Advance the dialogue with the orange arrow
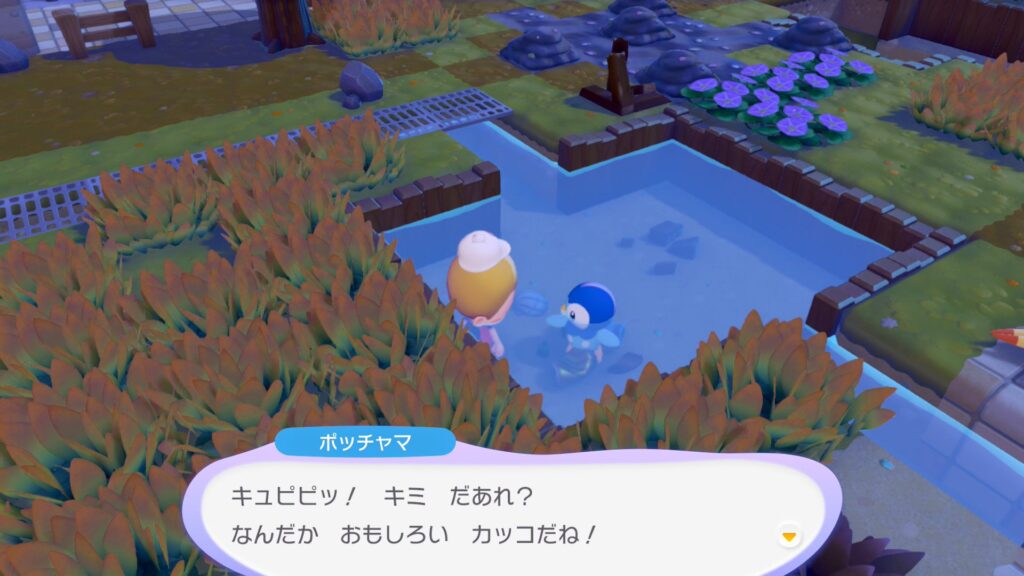The image size is (1024, 576). 790,537
